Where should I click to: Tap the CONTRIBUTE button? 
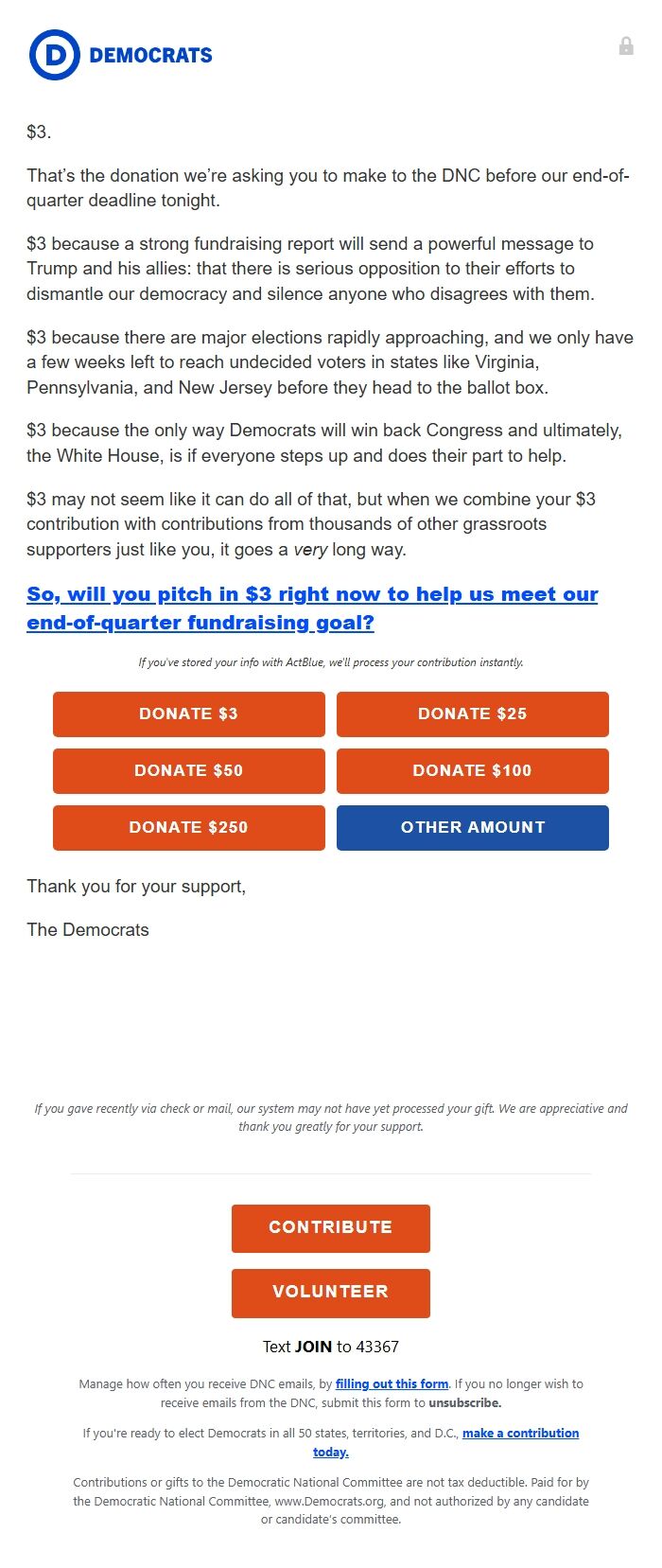[x=330, y=1227]
